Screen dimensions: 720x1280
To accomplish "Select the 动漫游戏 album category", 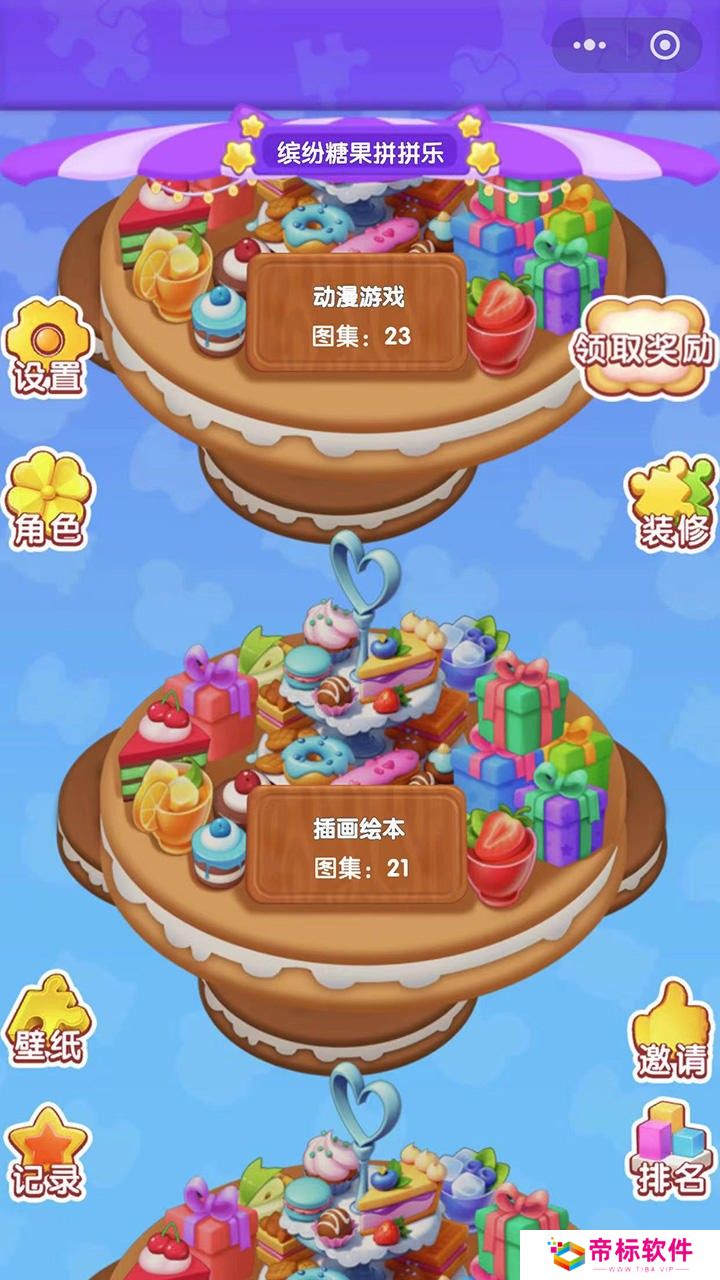I will click(357, 314).
